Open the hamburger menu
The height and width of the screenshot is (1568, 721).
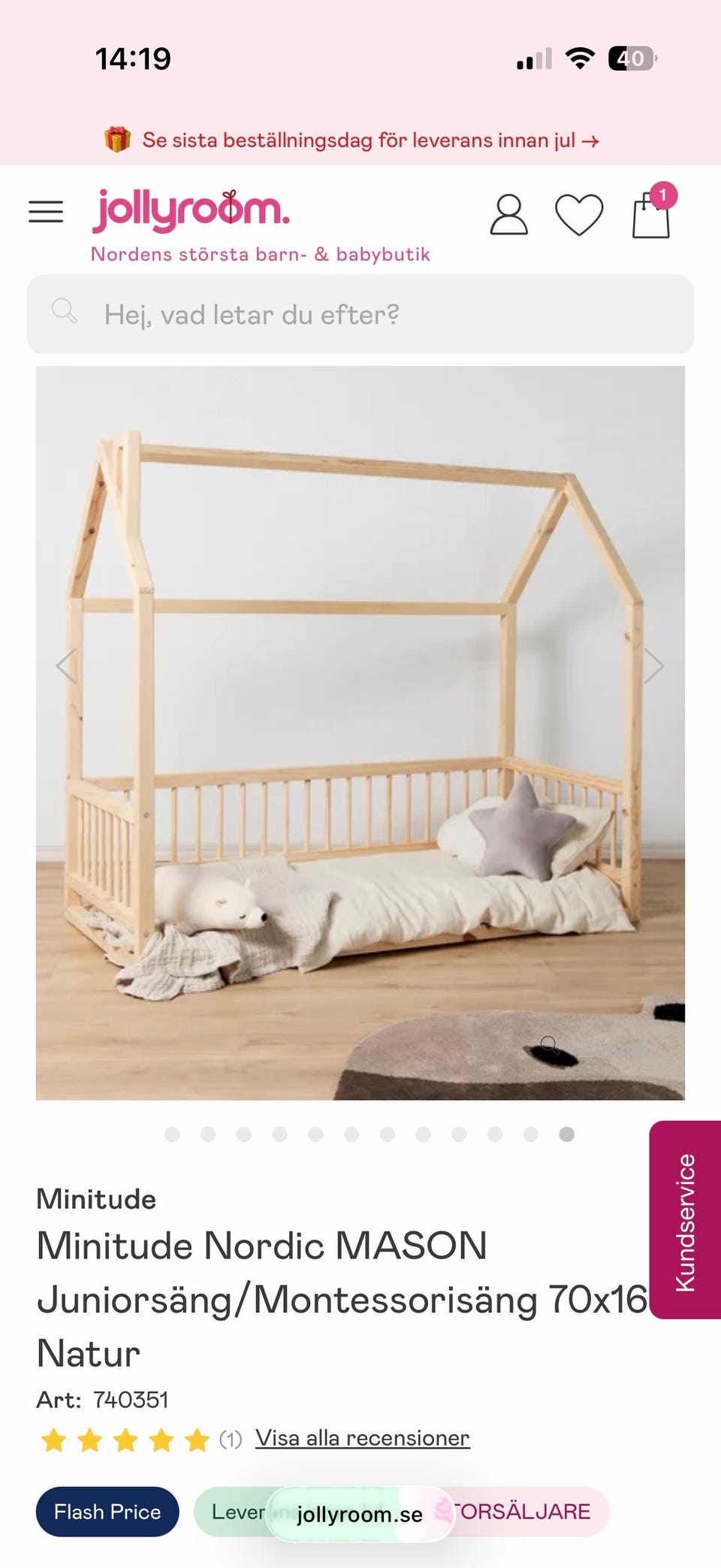click(46, 212)
